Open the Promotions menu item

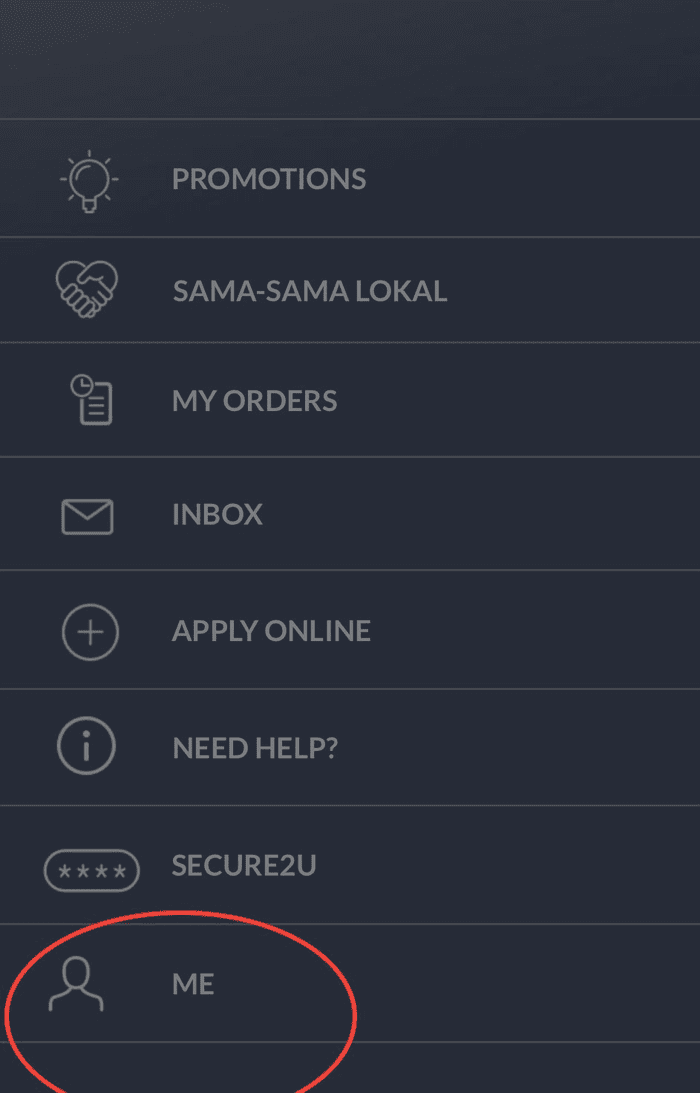pos(268,179)
